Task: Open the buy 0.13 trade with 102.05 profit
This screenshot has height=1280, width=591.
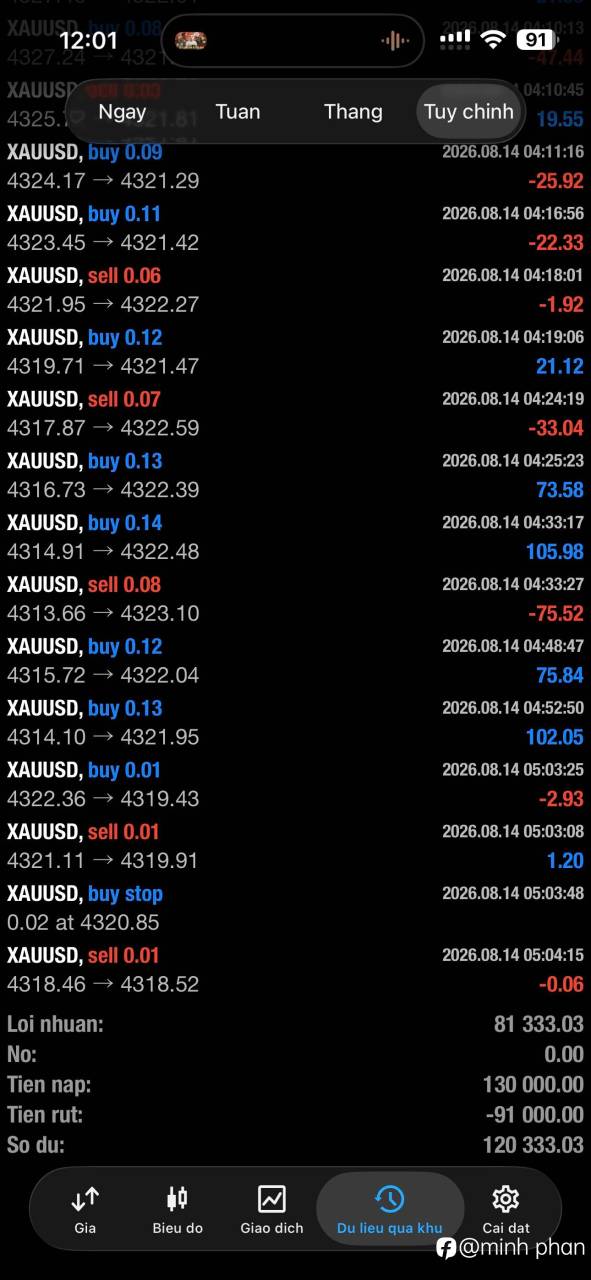Action: pyautogui.click(x=295, y=722)
